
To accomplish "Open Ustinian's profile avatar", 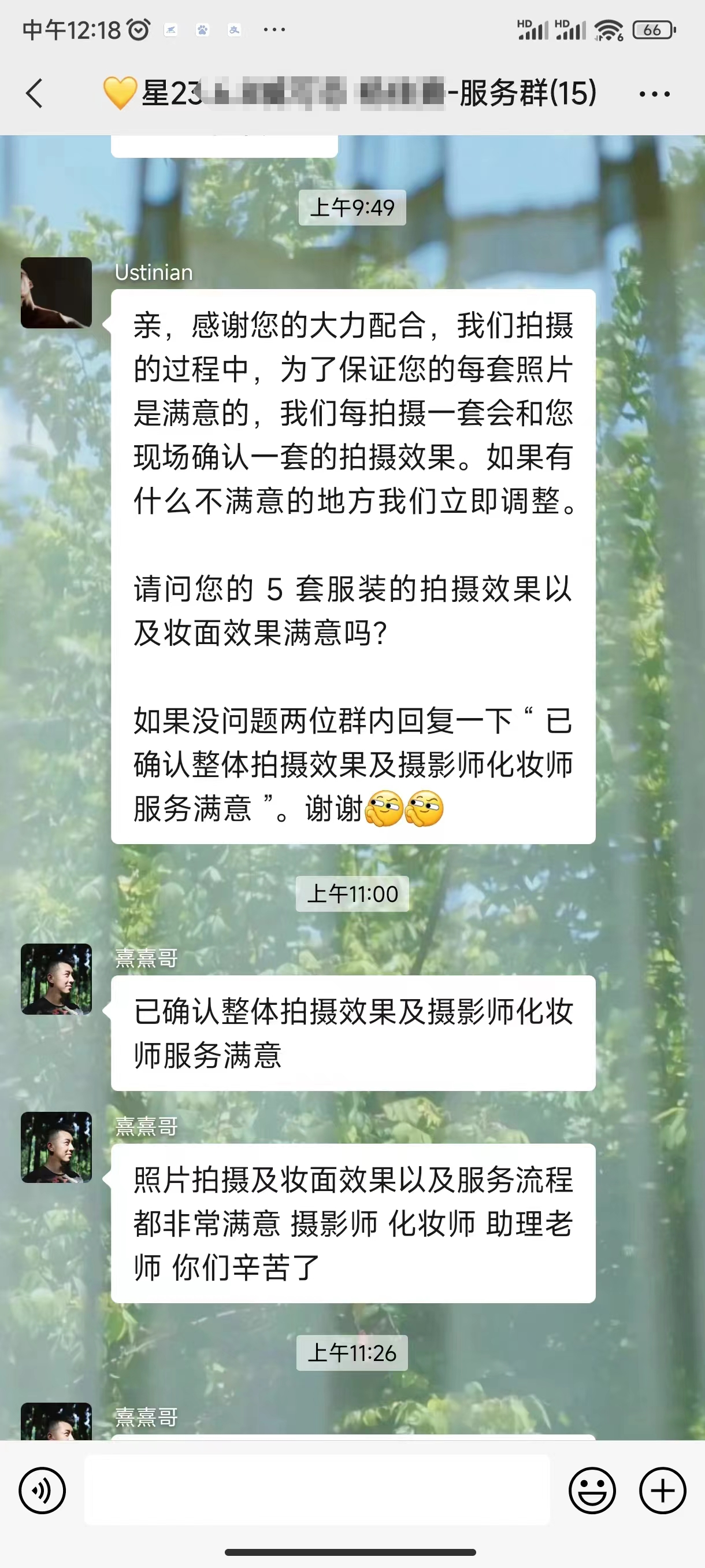I will 56,293.
